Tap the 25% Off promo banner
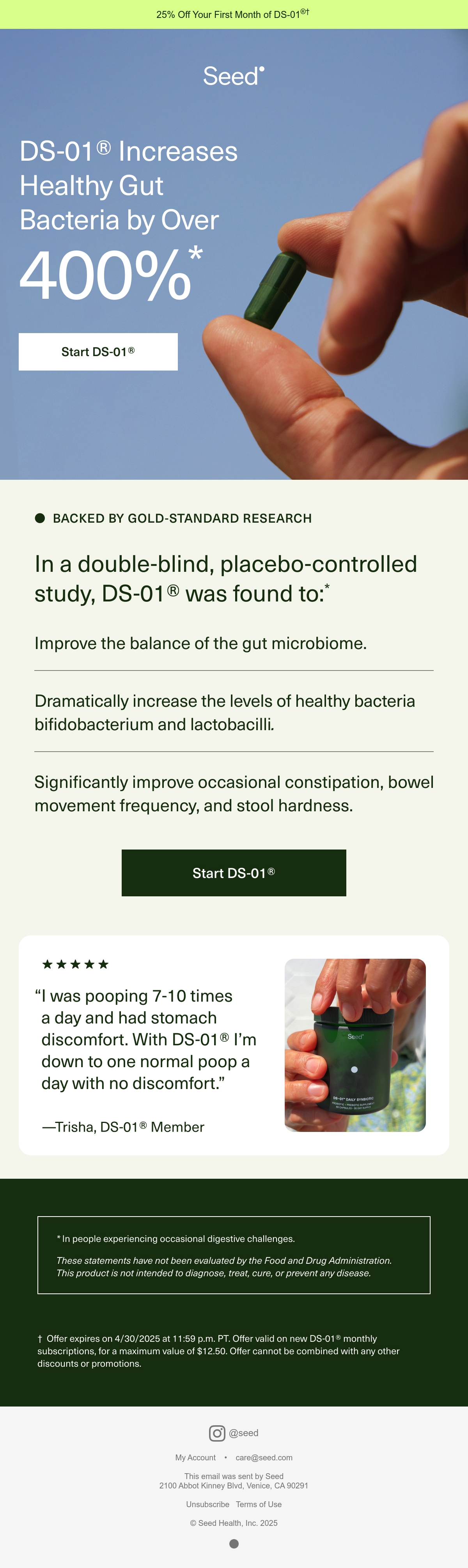Viewport: 468px width, 1568px height. tap(234, 14)
